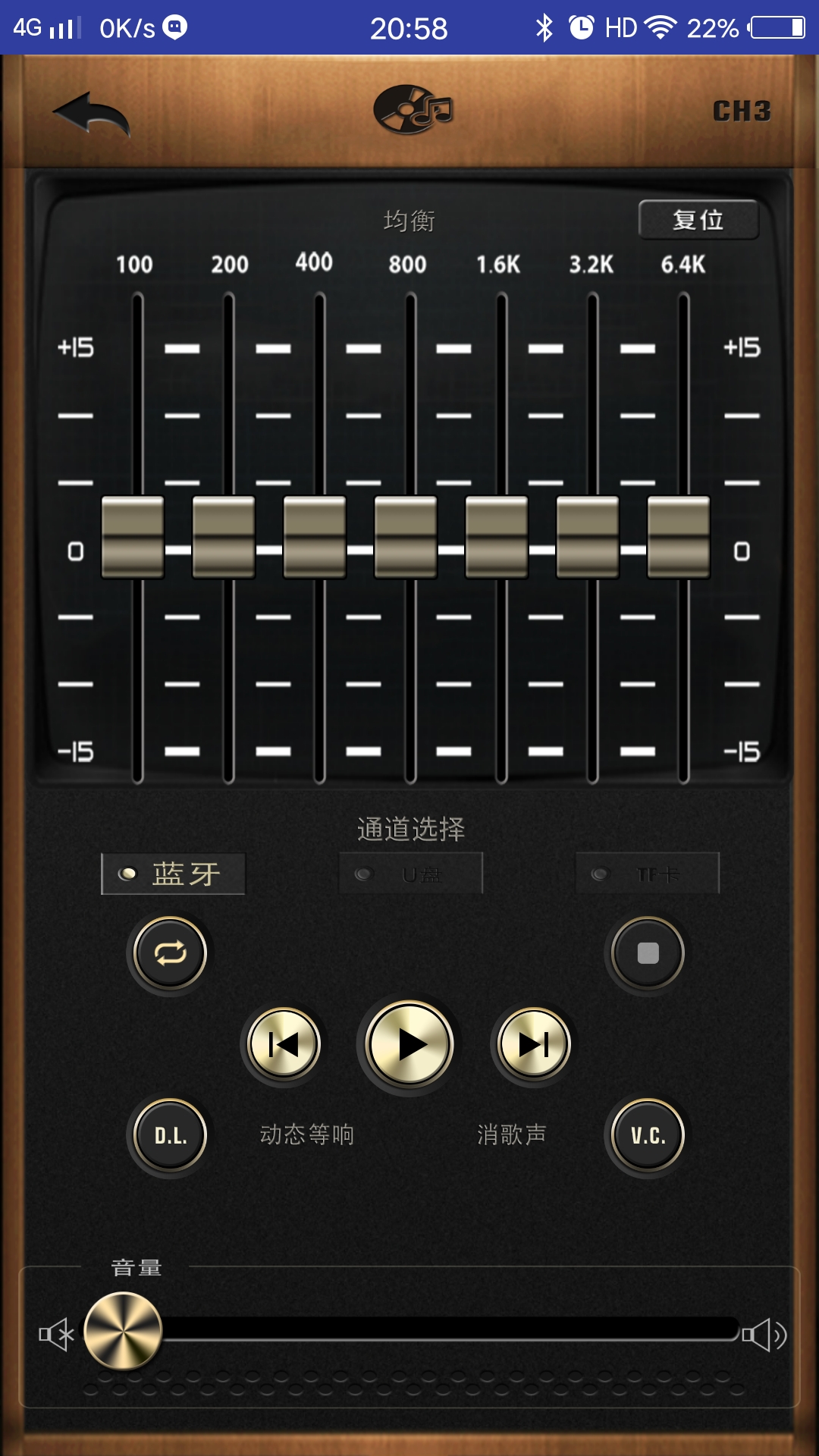The width and height of the screenshot is (819, 1456).
Task: Tap the 复位 reset button
Action: tap(698, 220)
